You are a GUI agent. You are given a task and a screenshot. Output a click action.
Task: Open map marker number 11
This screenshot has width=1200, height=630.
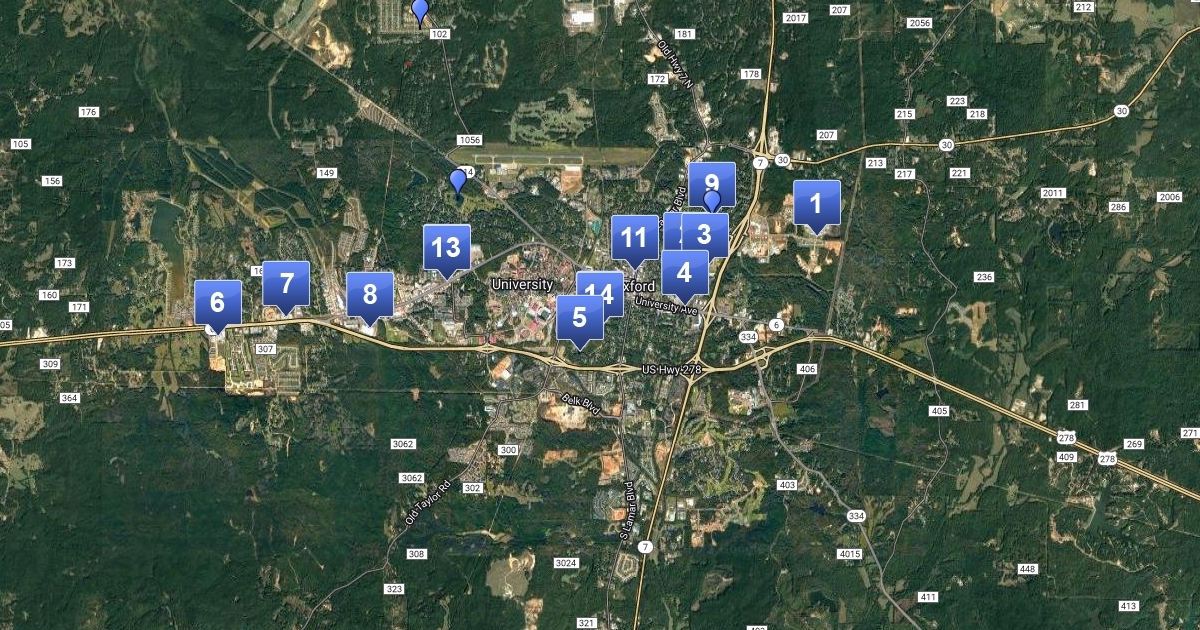(x=634, y=238)
